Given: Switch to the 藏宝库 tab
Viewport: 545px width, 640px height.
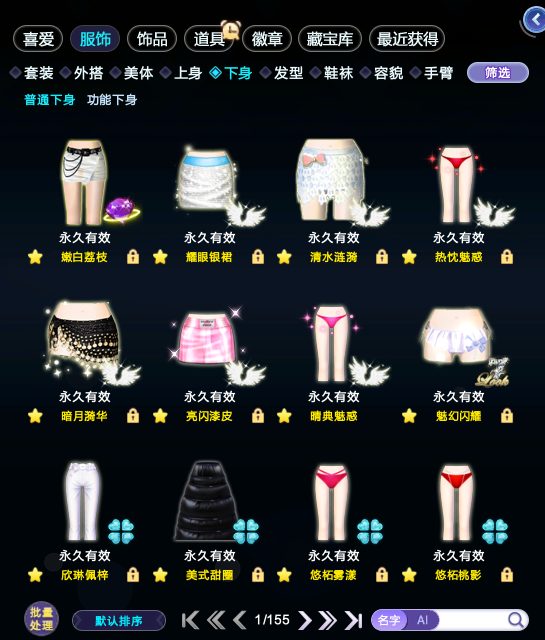Looking at the screenshot, I should click(329, 39).
